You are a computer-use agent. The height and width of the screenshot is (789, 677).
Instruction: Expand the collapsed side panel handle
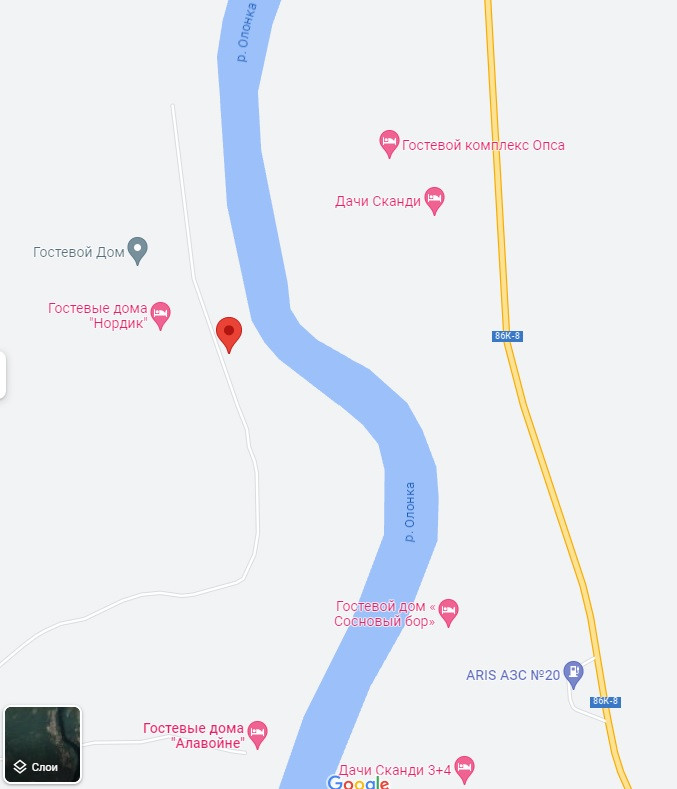click(3, 374)
